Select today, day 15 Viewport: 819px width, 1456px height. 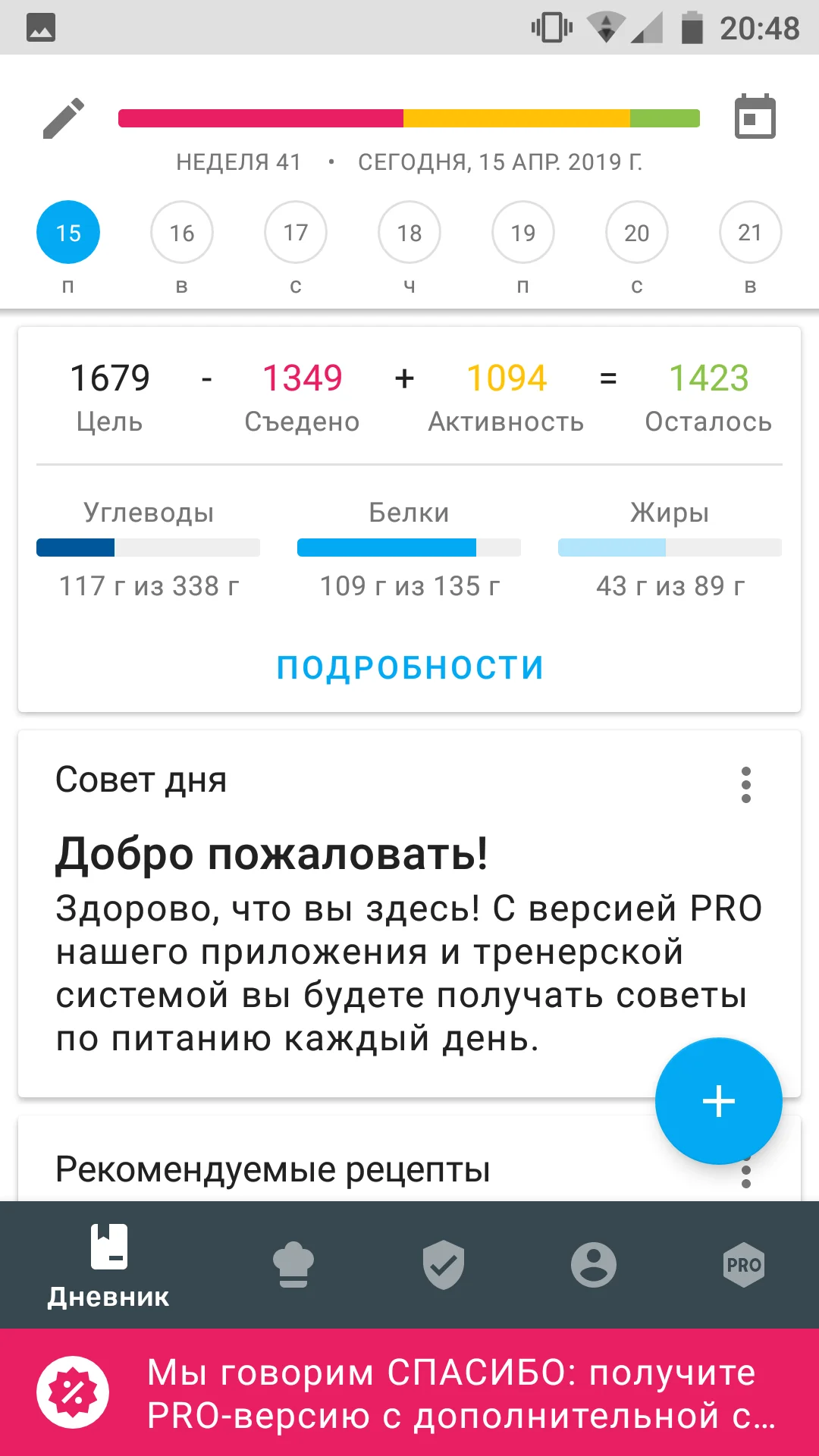click(68, 233)
